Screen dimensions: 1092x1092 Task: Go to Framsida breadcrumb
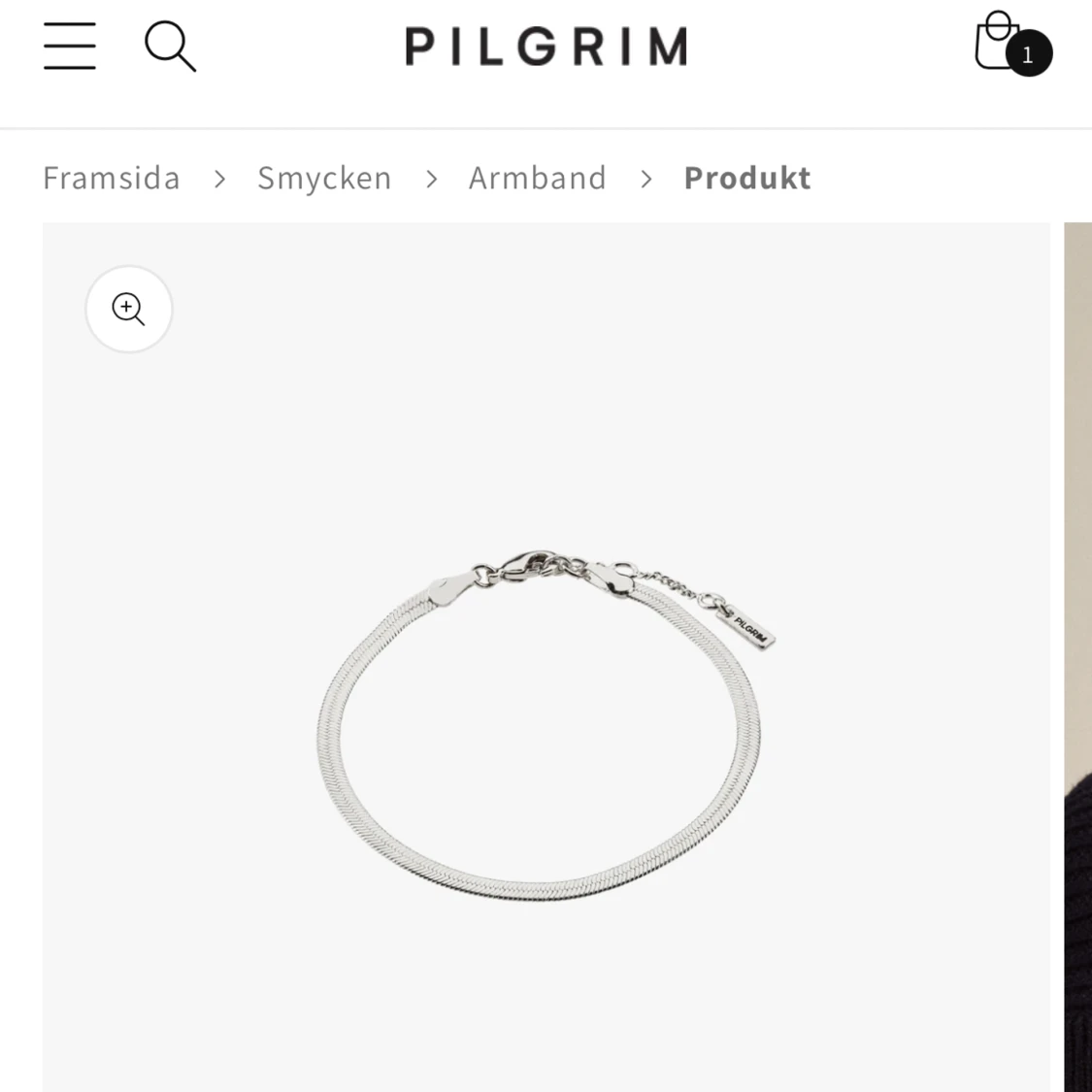[112, 179]
